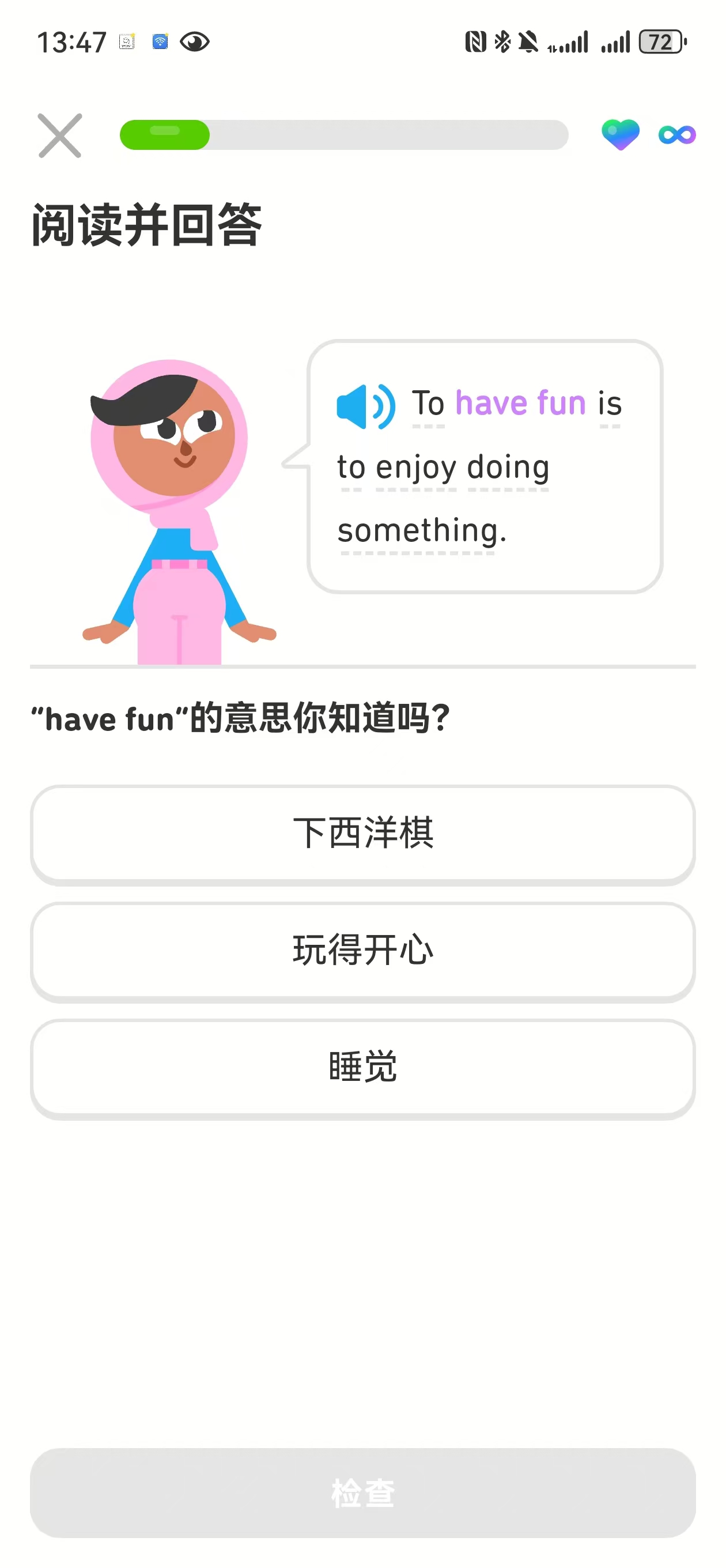Show hint for the word "doing"
This screenshot has width=726, height=1568.
pos(508,468)
